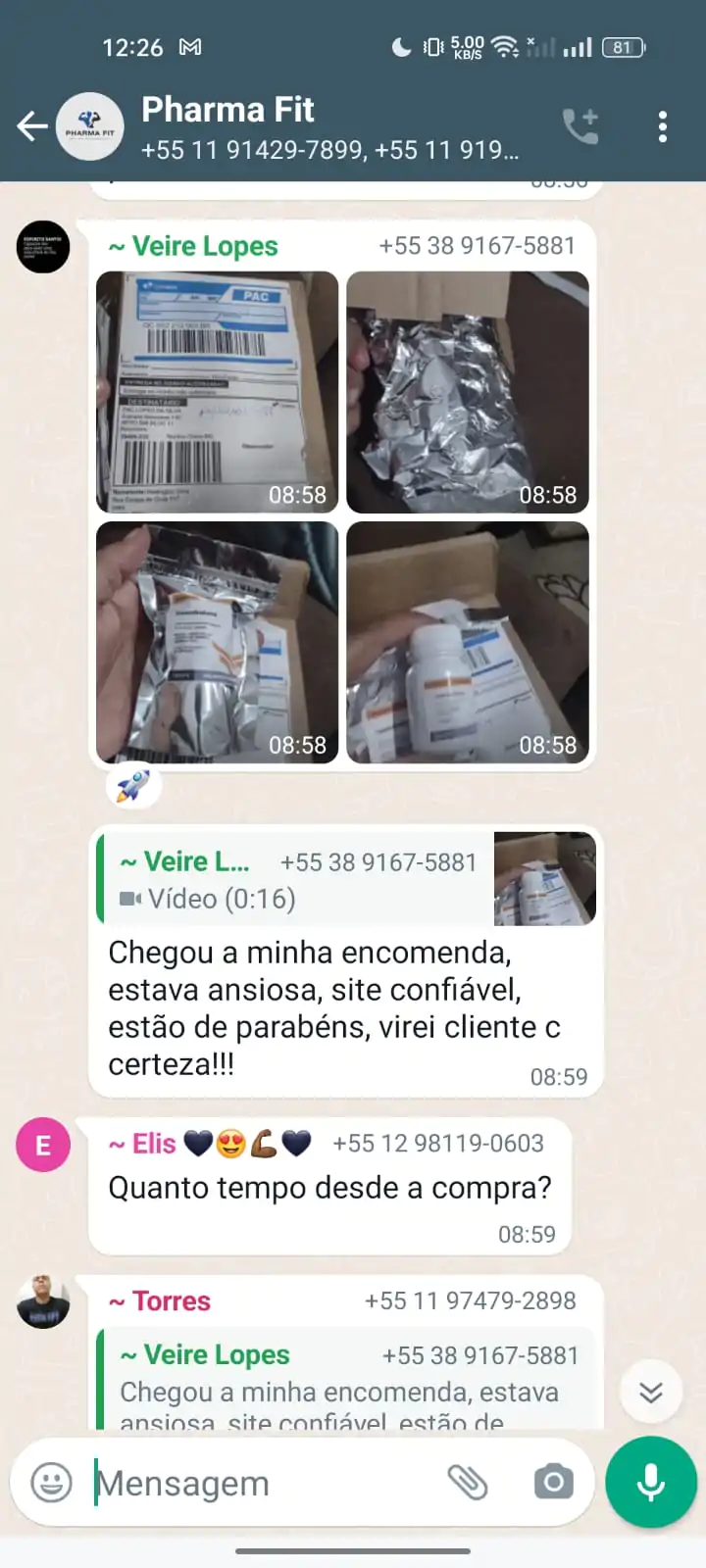This screenshot has width=706, height=1568.
Task: Open the silver foil package photo
Action: pos(468,392)
